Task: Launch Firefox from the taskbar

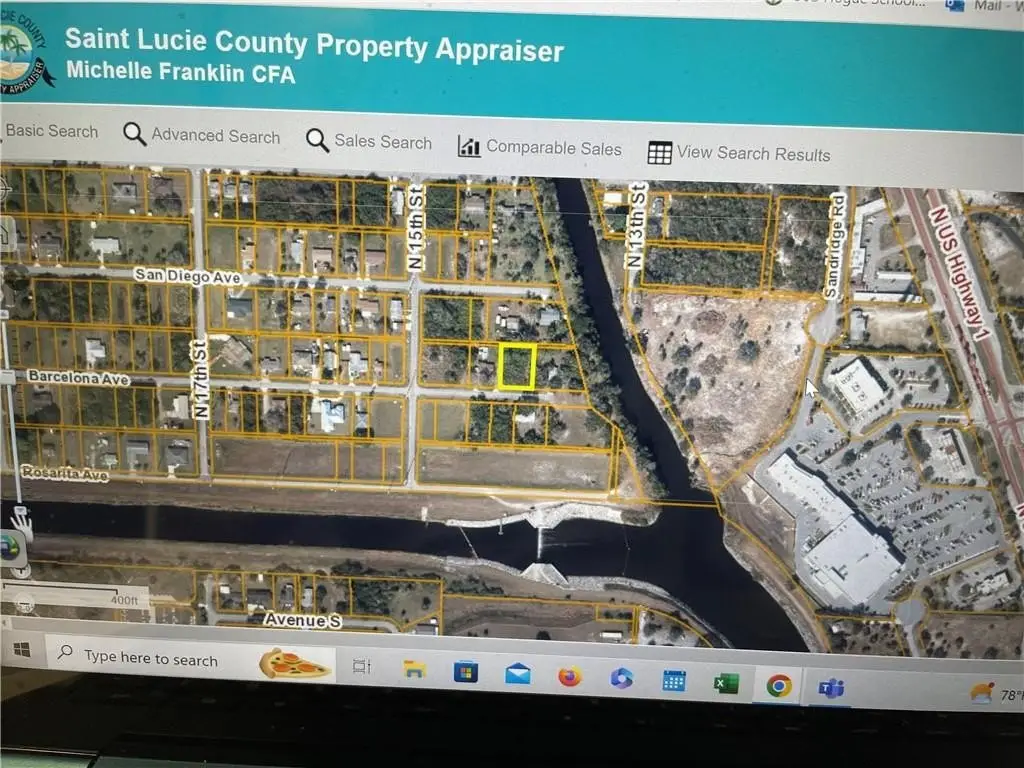Action: (570, 677)
